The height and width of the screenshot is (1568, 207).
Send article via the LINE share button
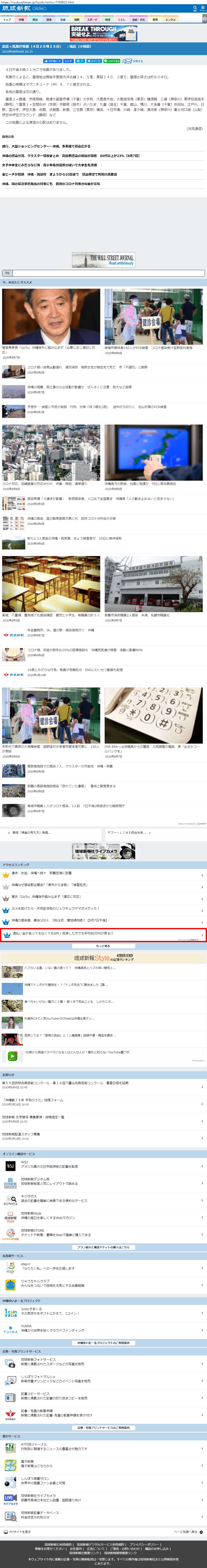pyautogui.click(x=112, y=61)
